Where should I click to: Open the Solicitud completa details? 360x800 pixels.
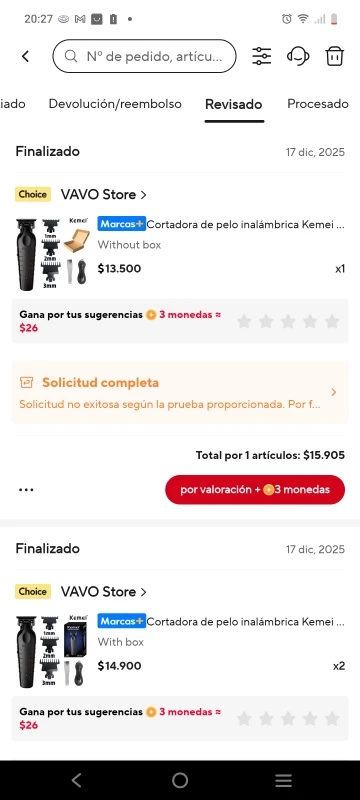[180, 392]
